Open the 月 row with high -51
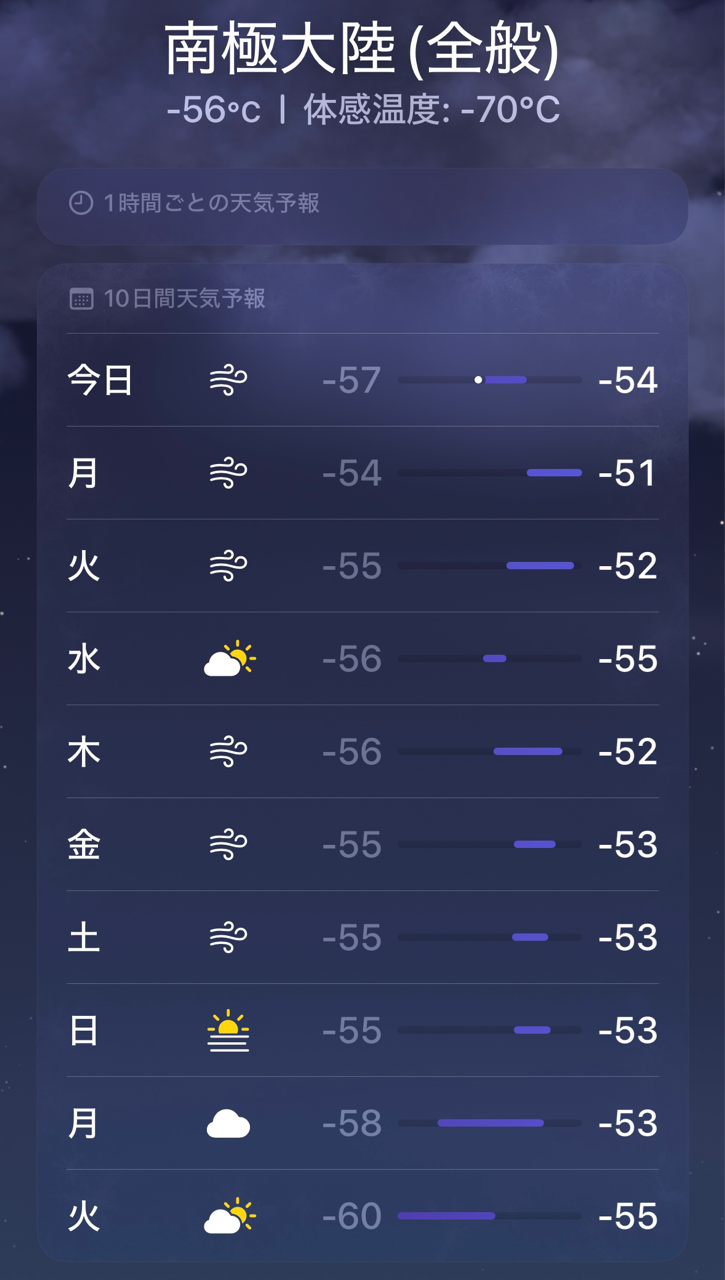Screen dimensions: 725x1280 coord(362,473)
